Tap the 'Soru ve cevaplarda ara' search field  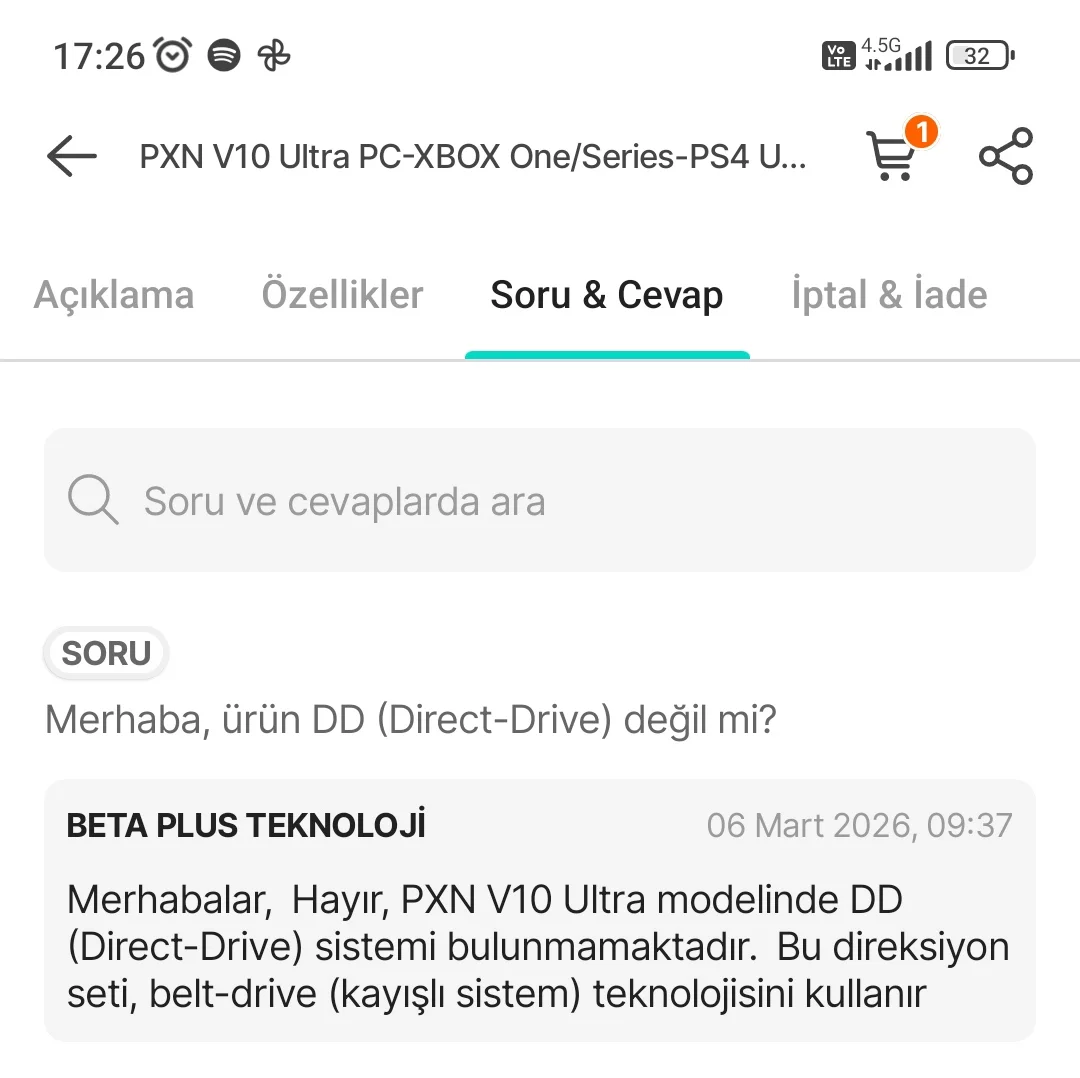click(x=540, y=501)
